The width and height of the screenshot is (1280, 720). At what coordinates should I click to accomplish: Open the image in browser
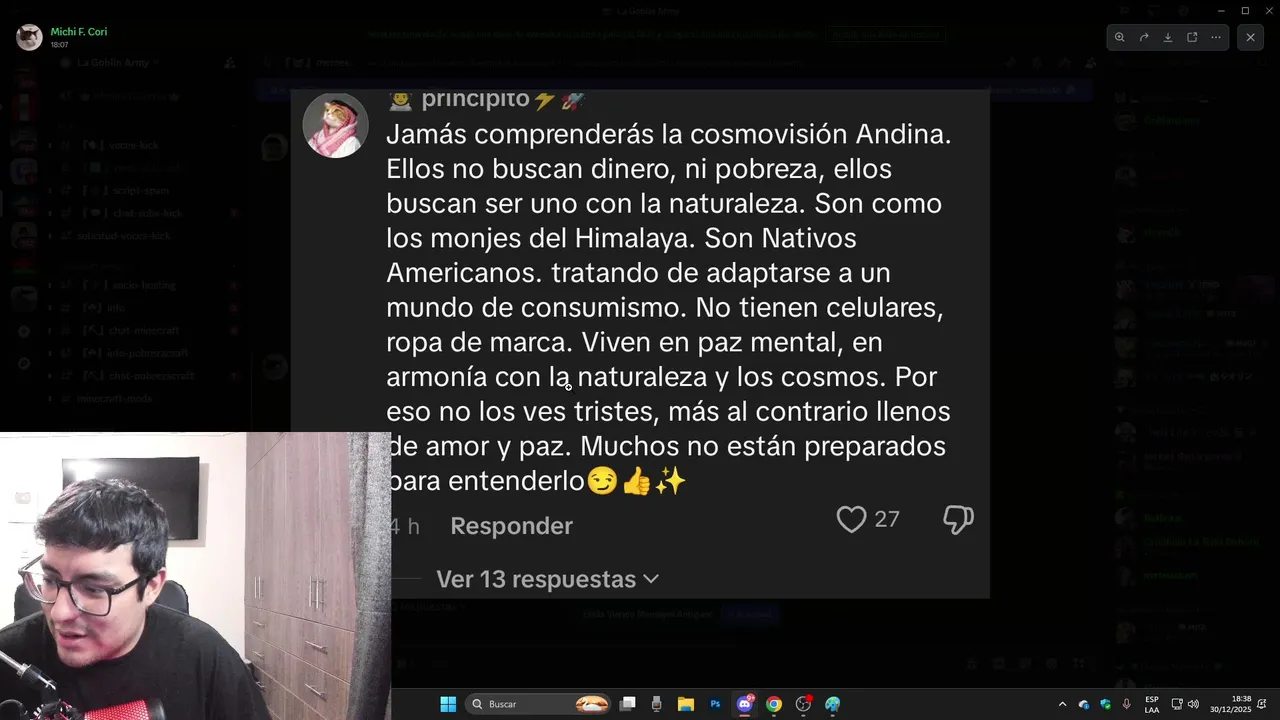pos(1192,37)
